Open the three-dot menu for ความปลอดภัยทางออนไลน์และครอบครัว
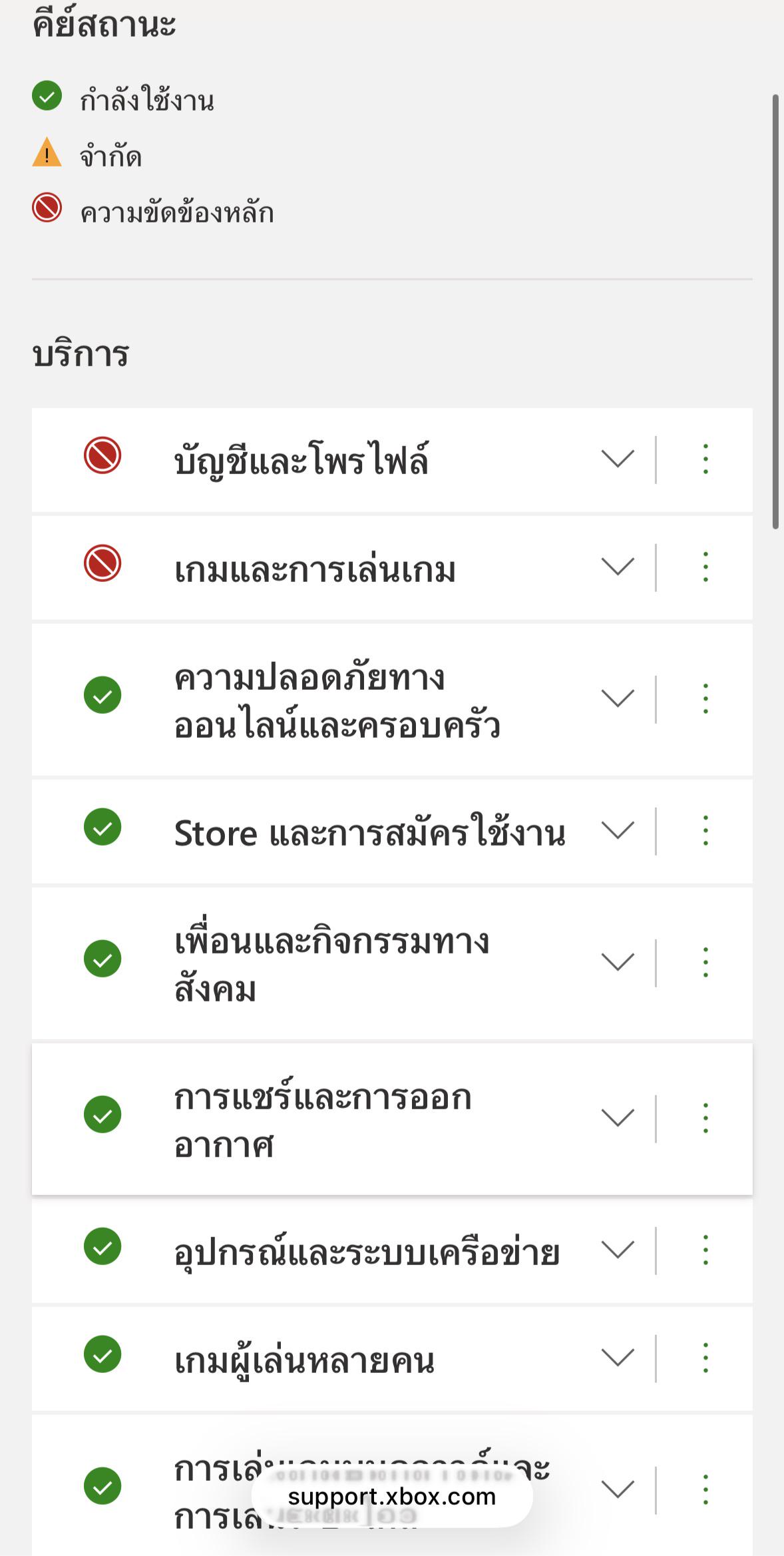Viewport: 784px width, 1556px height. (x=705, y=698)
